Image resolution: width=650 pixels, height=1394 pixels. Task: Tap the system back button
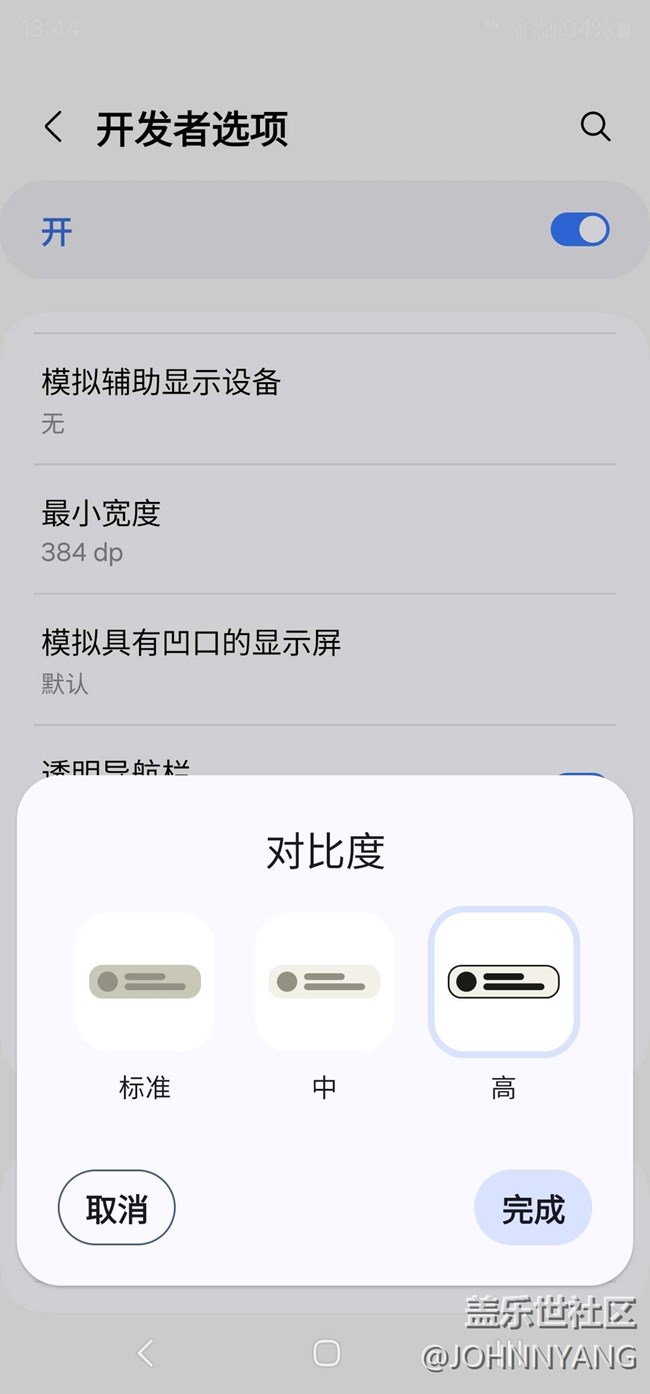146,1353
